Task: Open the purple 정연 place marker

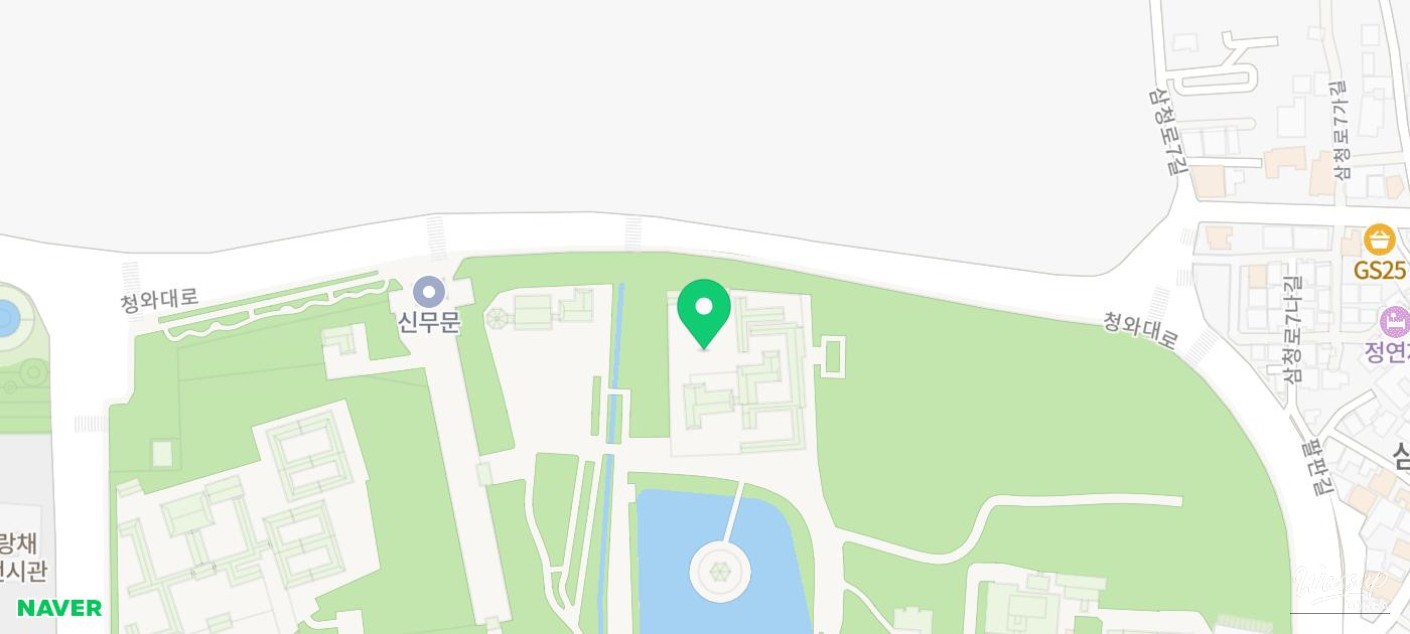Action: click(x=1394, y=322)
